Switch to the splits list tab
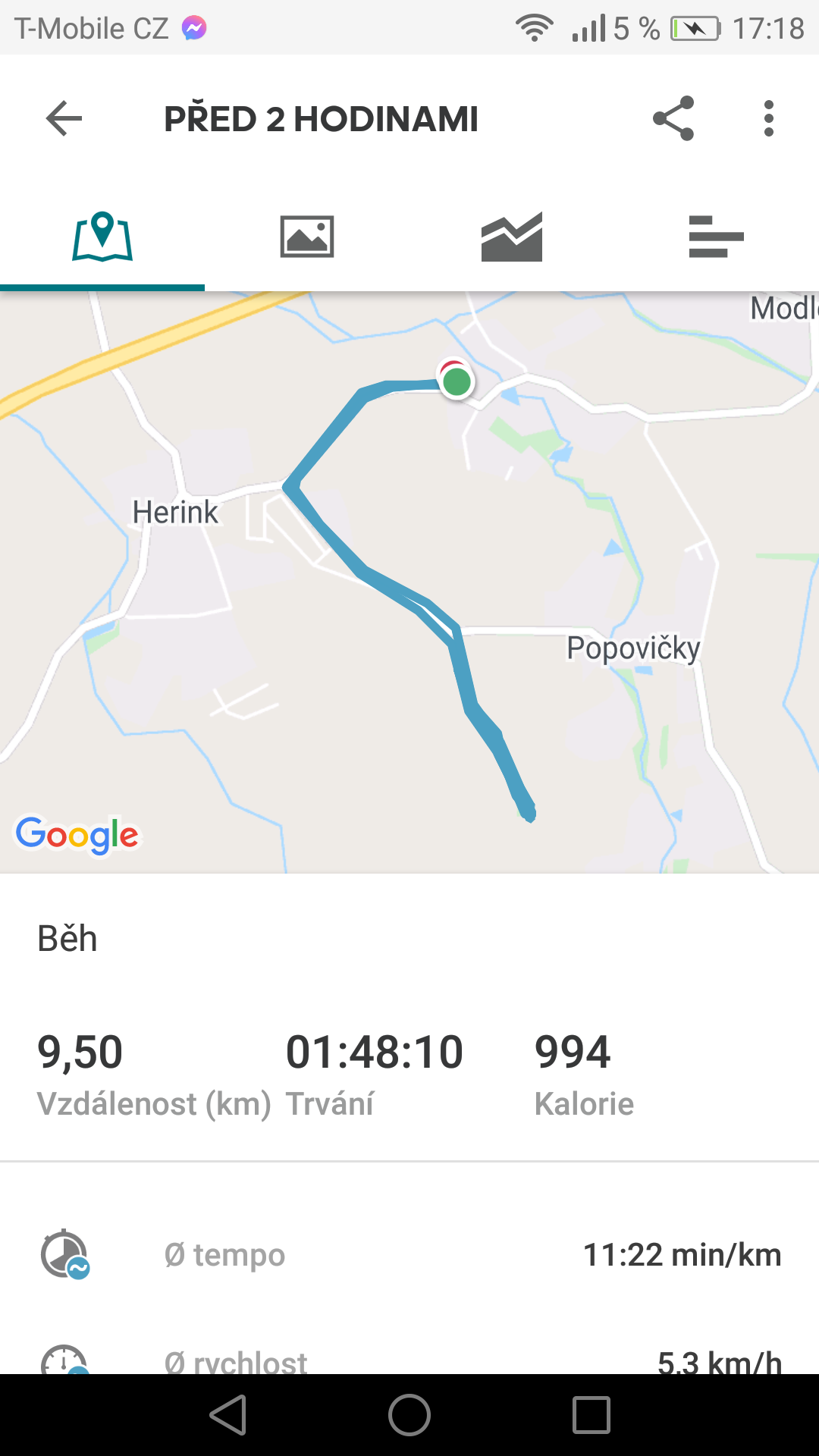This screenshot has height=1456, width=819. [717, 237]
